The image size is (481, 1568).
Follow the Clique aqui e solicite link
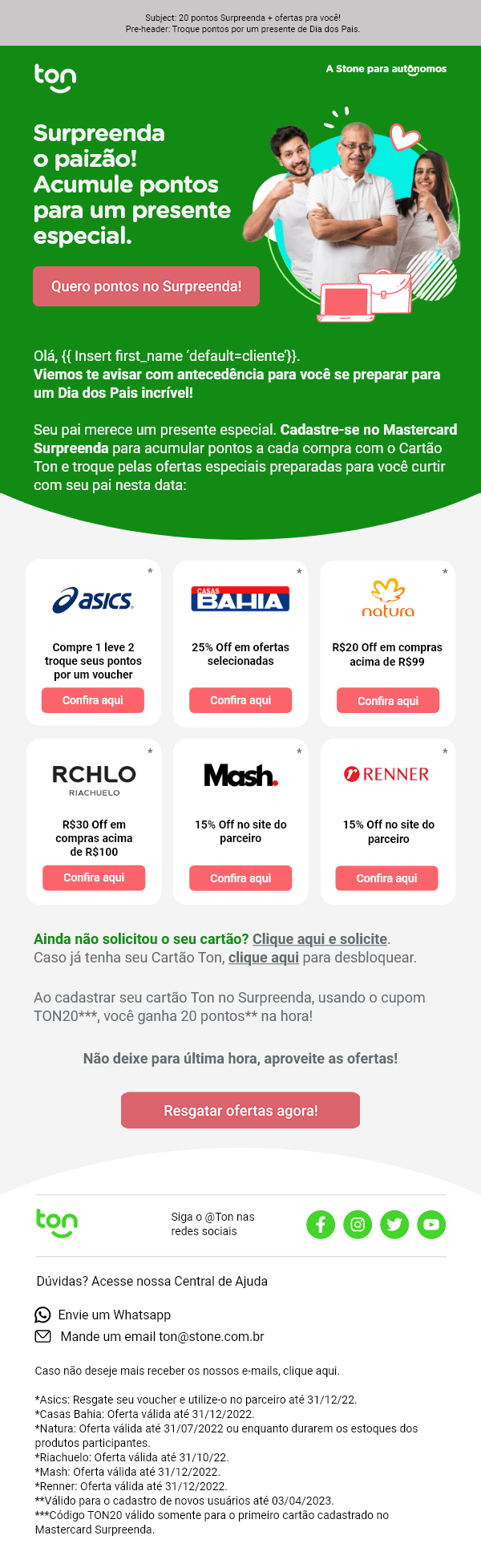tap(320, 938)
